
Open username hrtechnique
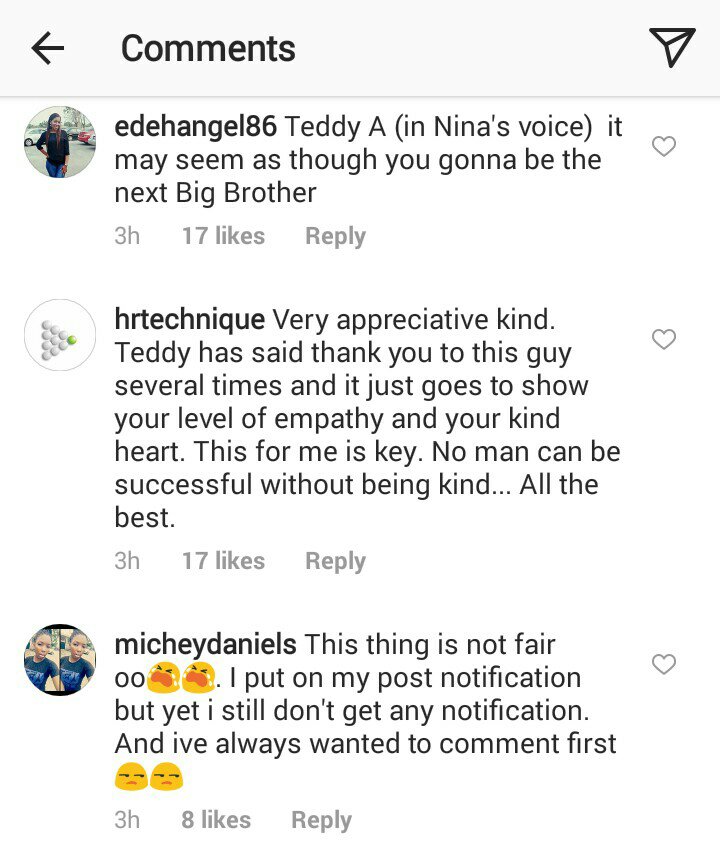point(190,320)
